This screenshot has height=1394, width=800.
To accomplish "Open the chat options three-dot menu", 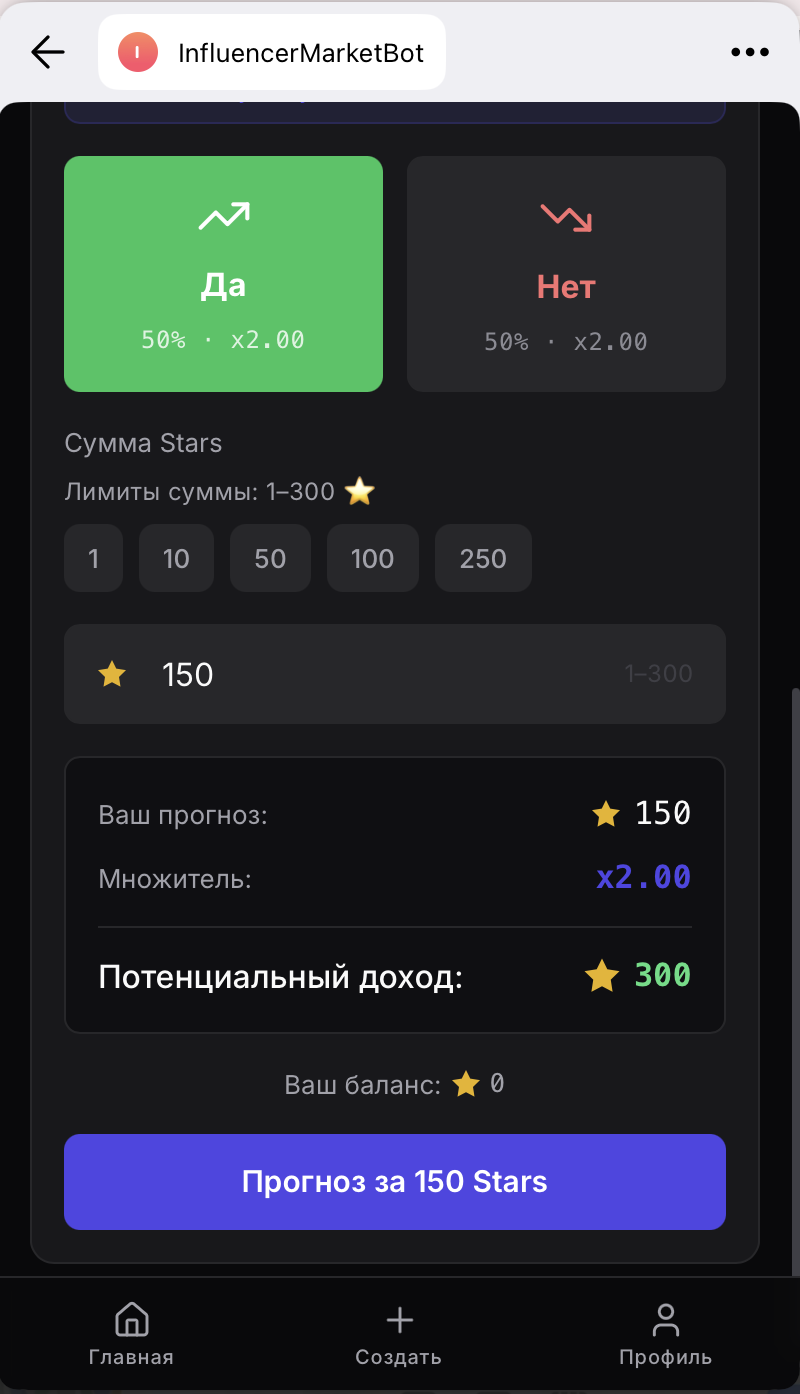I will point(750,52).
